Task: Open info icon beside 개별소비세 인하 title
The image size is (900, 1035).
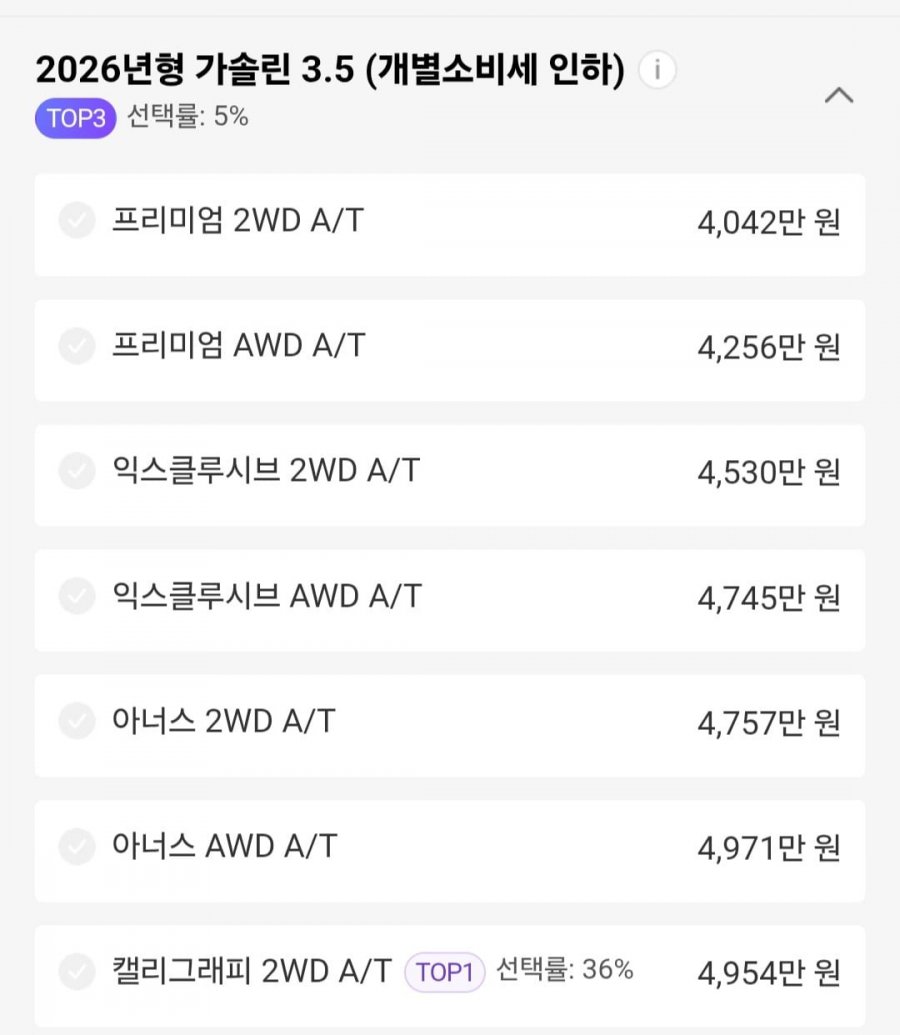Action: click(x=657, y=71)
